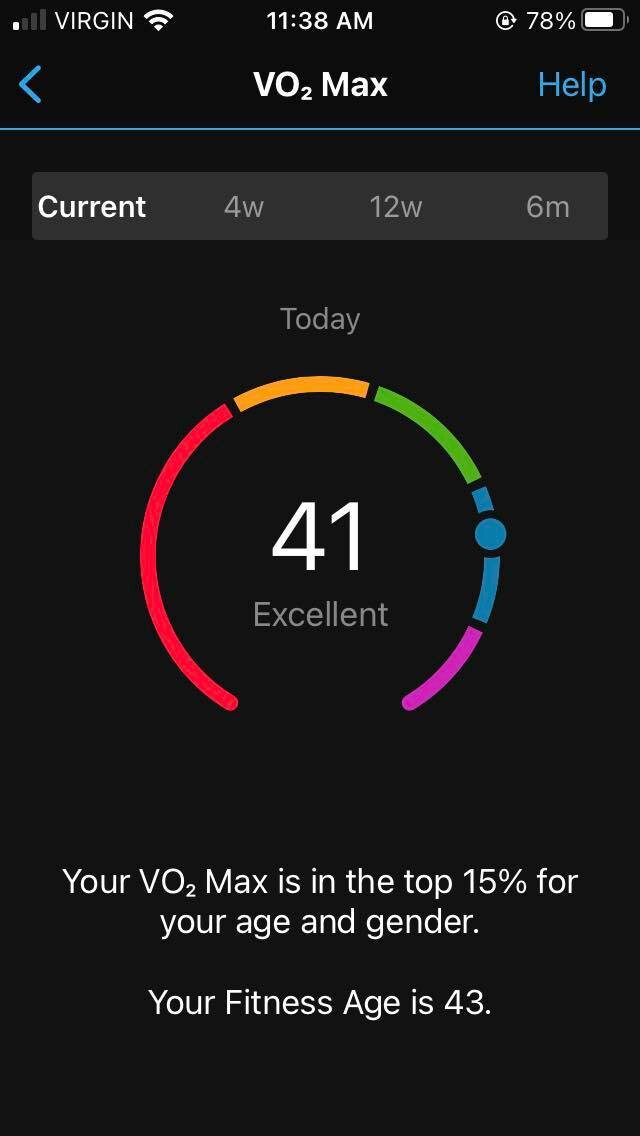Show the 12w time range

click(x=396, y=207)
